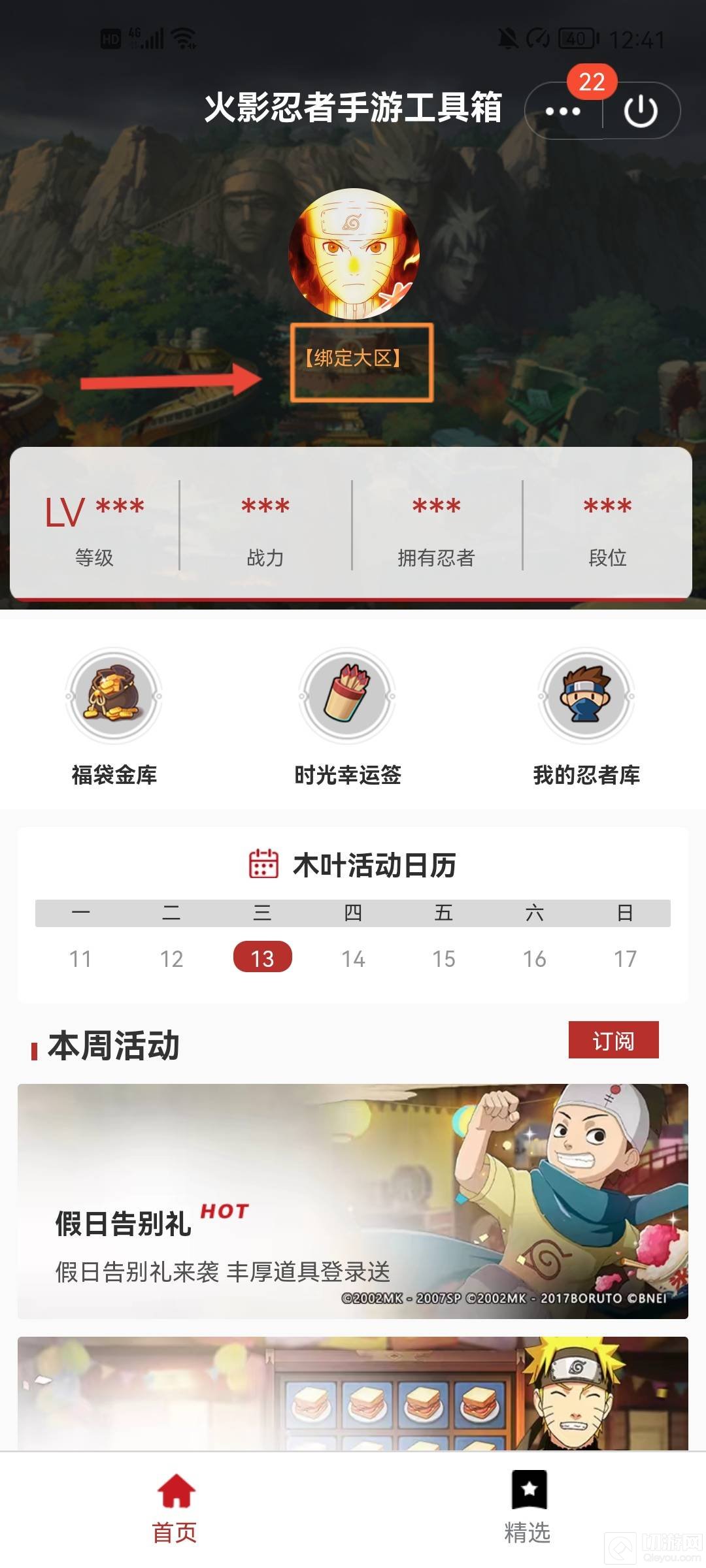This screenshot has width=706, height=1568.
Task: Select date 15 in the activity calendar
Action: click(x=444, y=958)
